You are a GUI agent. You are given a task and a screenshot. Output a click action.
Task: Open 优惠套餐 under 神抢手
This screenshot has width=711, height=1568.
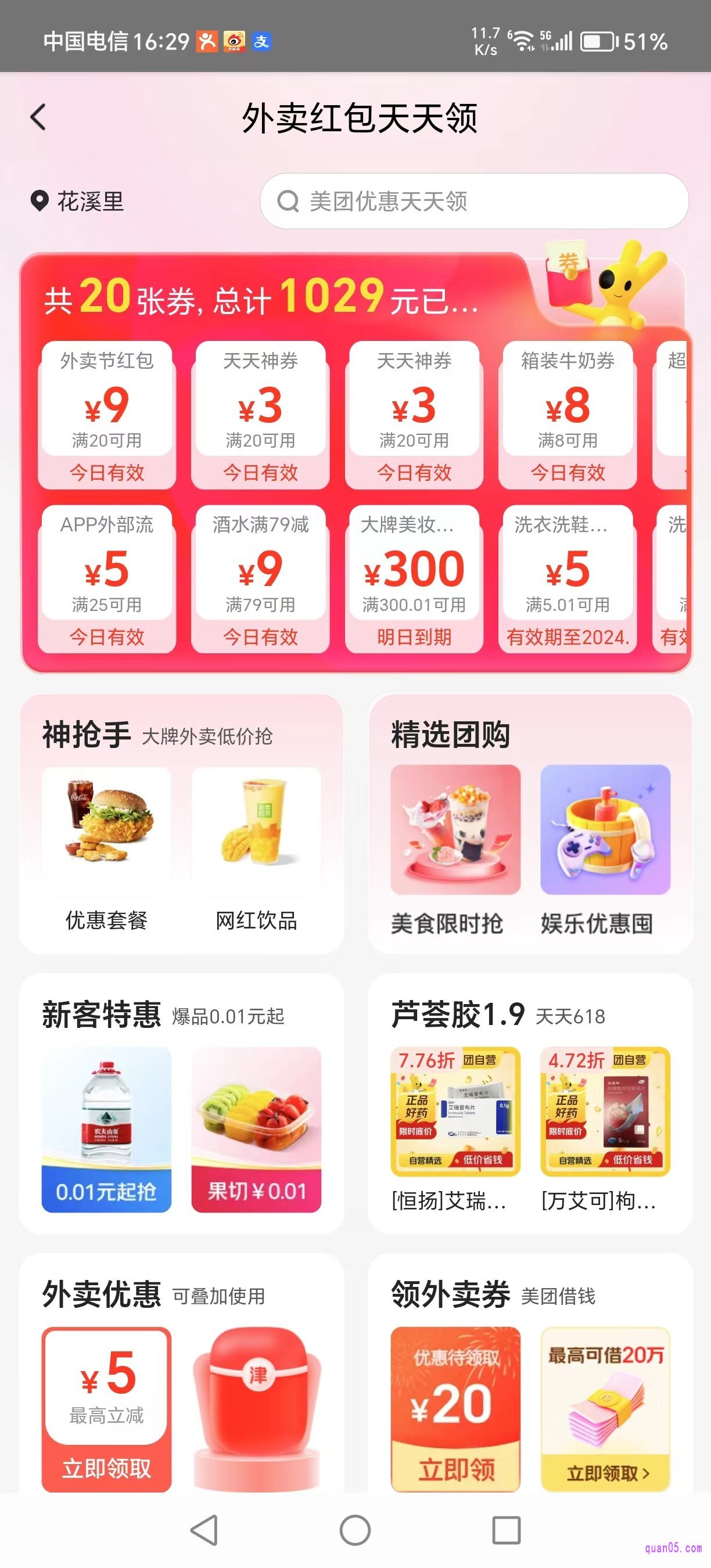(x=106, y=849)
